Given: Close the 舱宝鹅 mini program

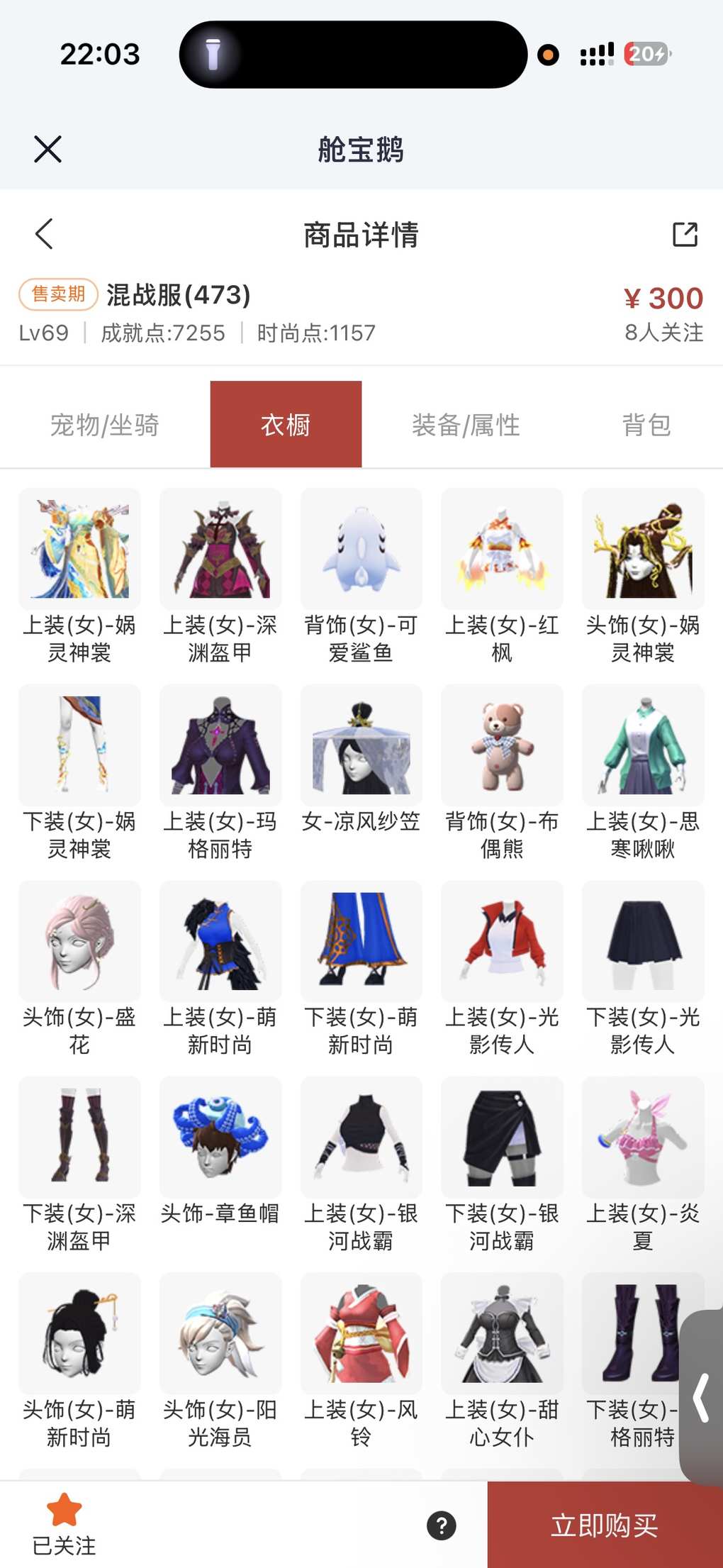Looking at the screenshot, I should (47, 150).
